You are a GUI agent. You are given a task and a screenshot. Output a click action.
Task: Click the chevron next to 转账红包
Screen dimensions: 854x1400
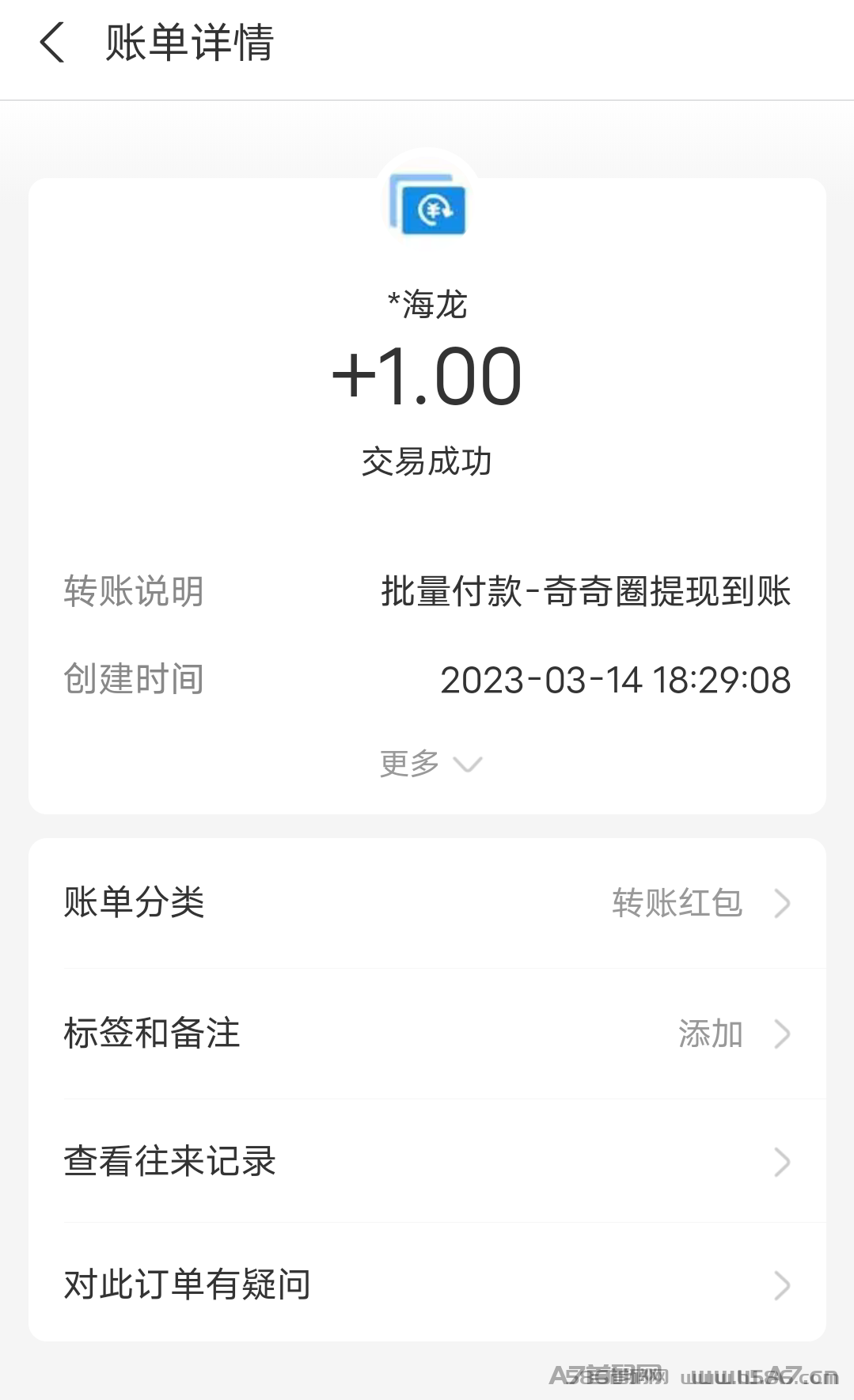(x=782, y=902)
